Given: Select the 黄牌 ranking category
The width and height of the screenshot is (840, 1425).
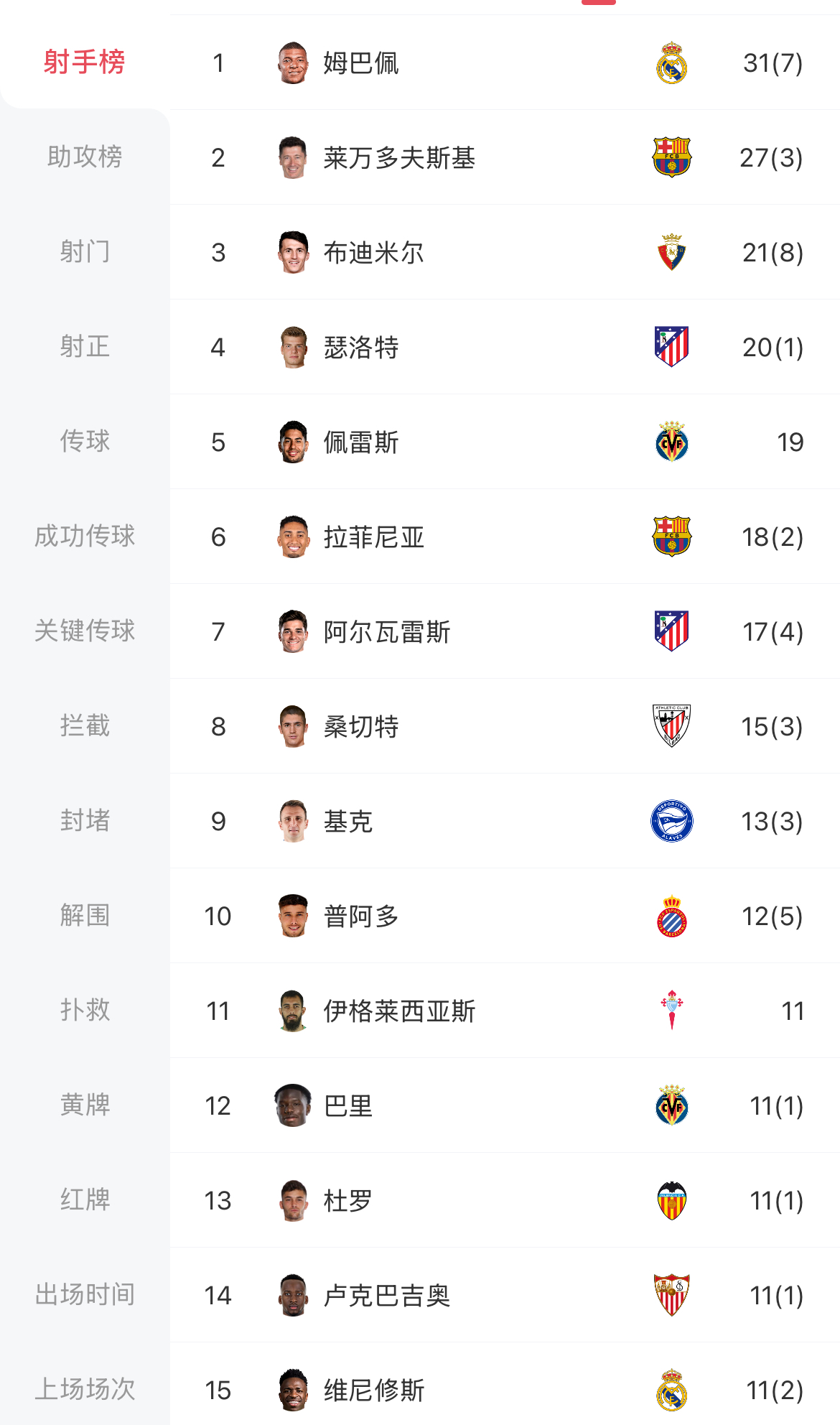Looking at the screenshot, I should (84, 1105).
